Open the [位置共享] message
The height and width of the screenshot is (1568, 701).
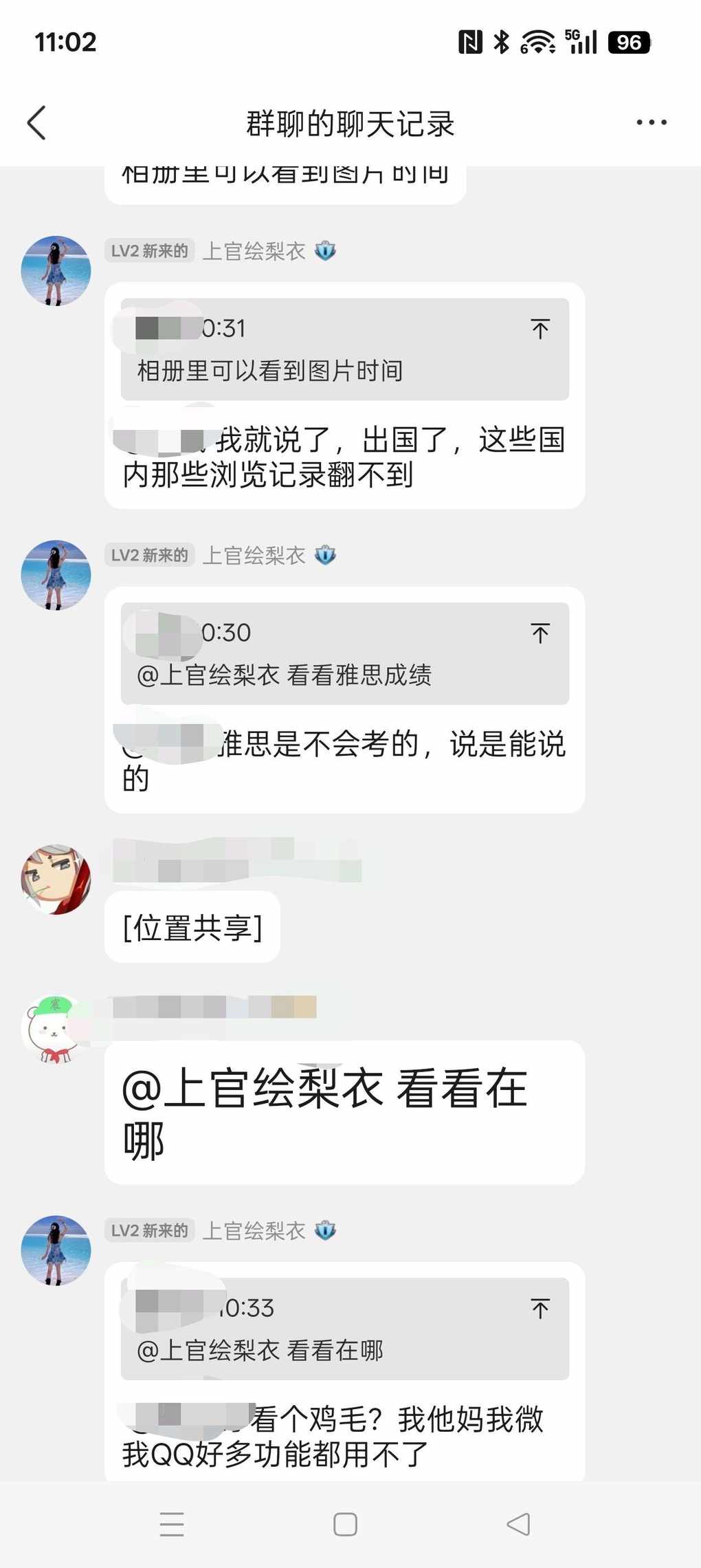(192, 927)
